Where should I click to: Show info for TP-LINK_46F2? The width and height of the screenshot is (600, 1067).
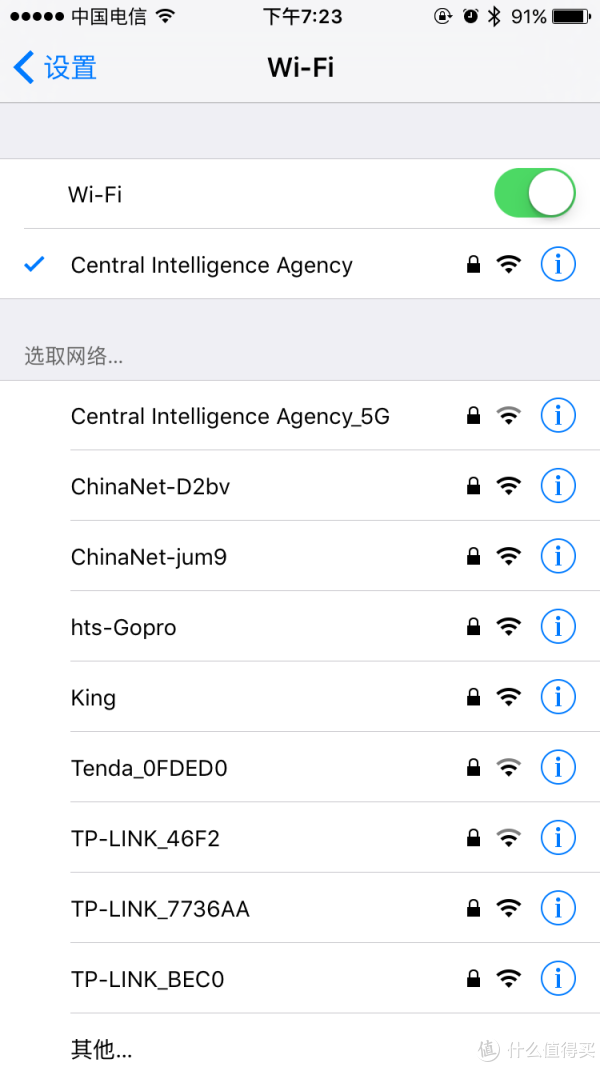point(558,839)
